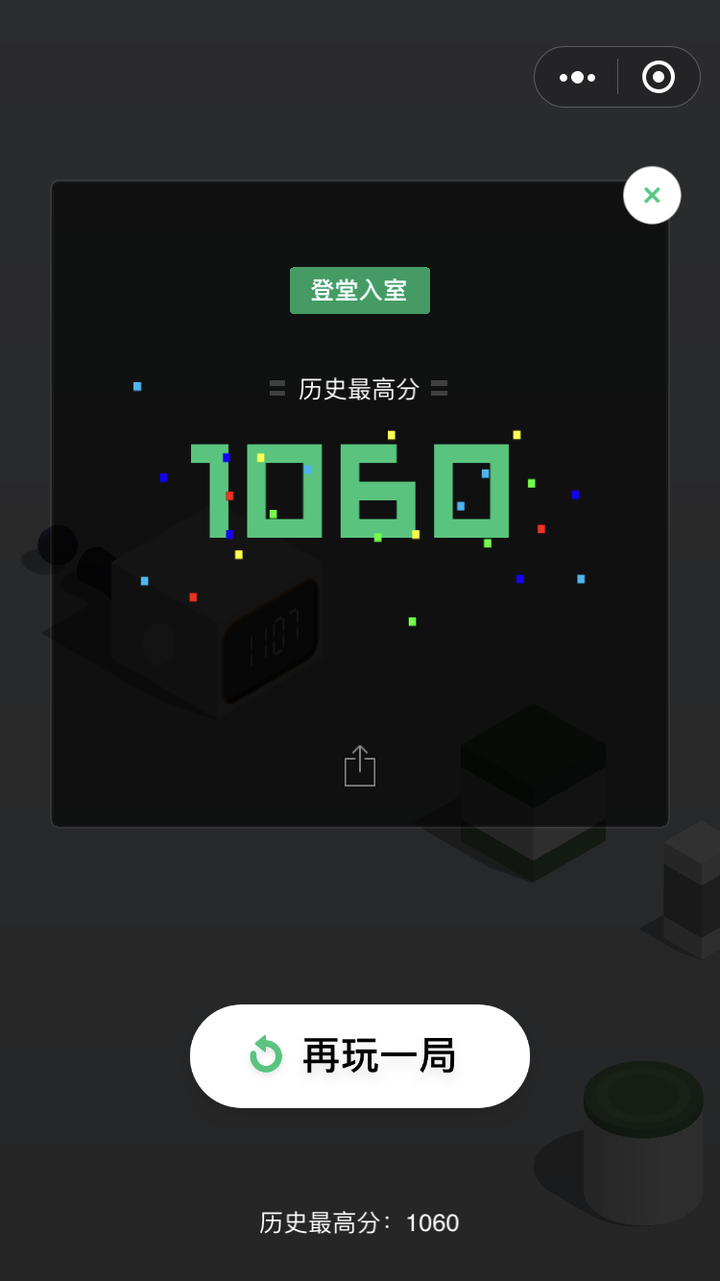Tap the share (upload arrow) icon
The height and width of the screenshot is (1281, 720).
pos(359,765)
